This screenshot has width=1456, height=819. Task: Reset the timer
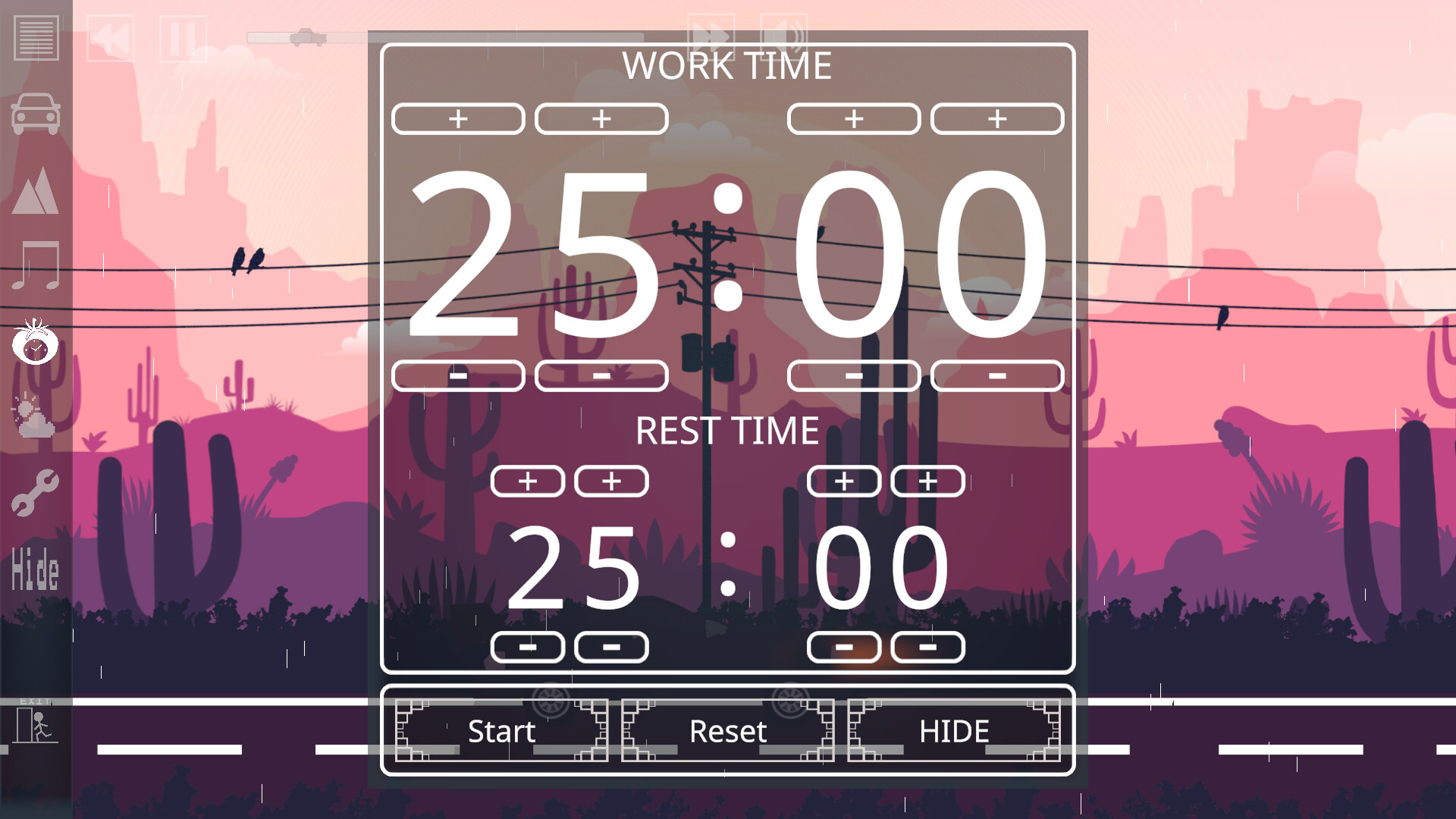point(727,731)
